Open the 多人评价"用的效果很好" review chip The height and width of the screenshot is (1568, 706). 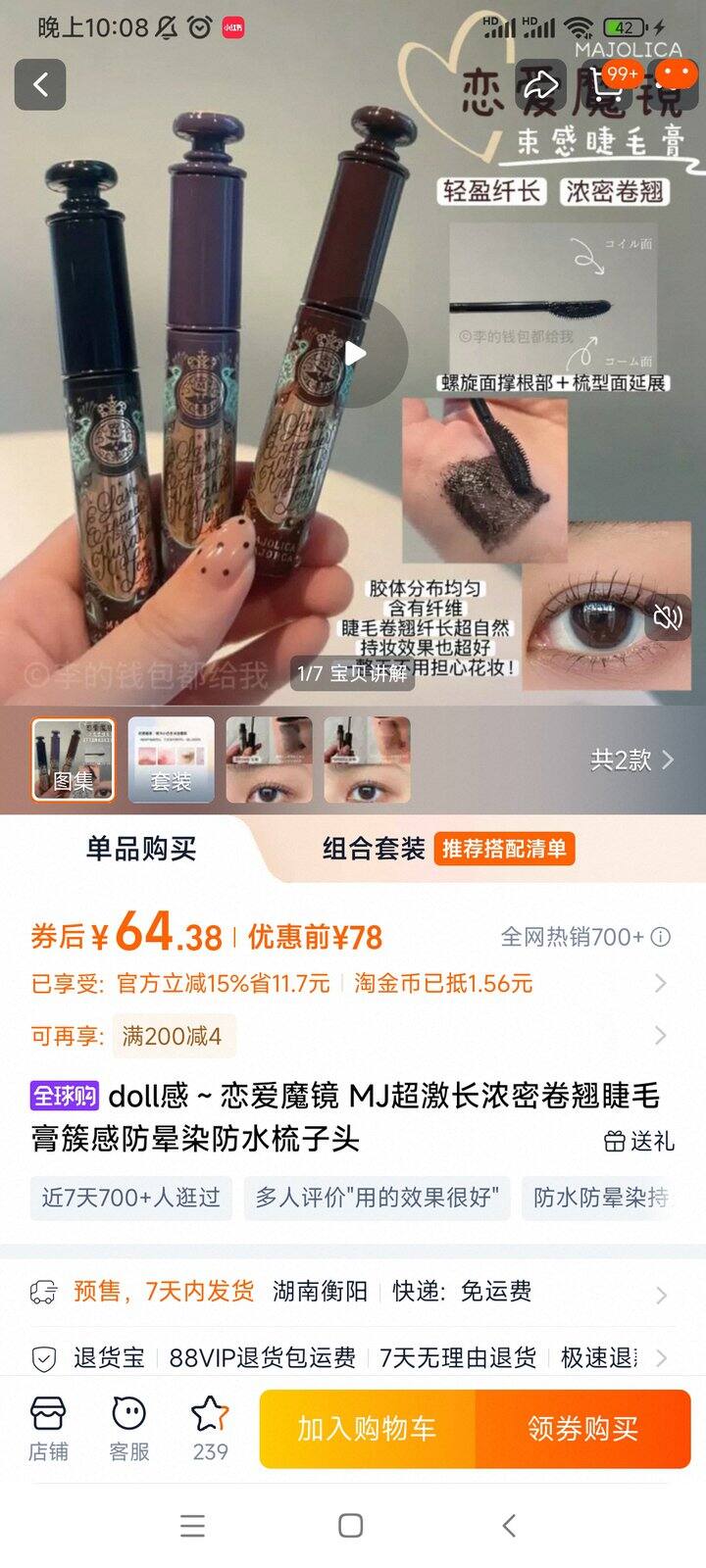point(377,1197)
